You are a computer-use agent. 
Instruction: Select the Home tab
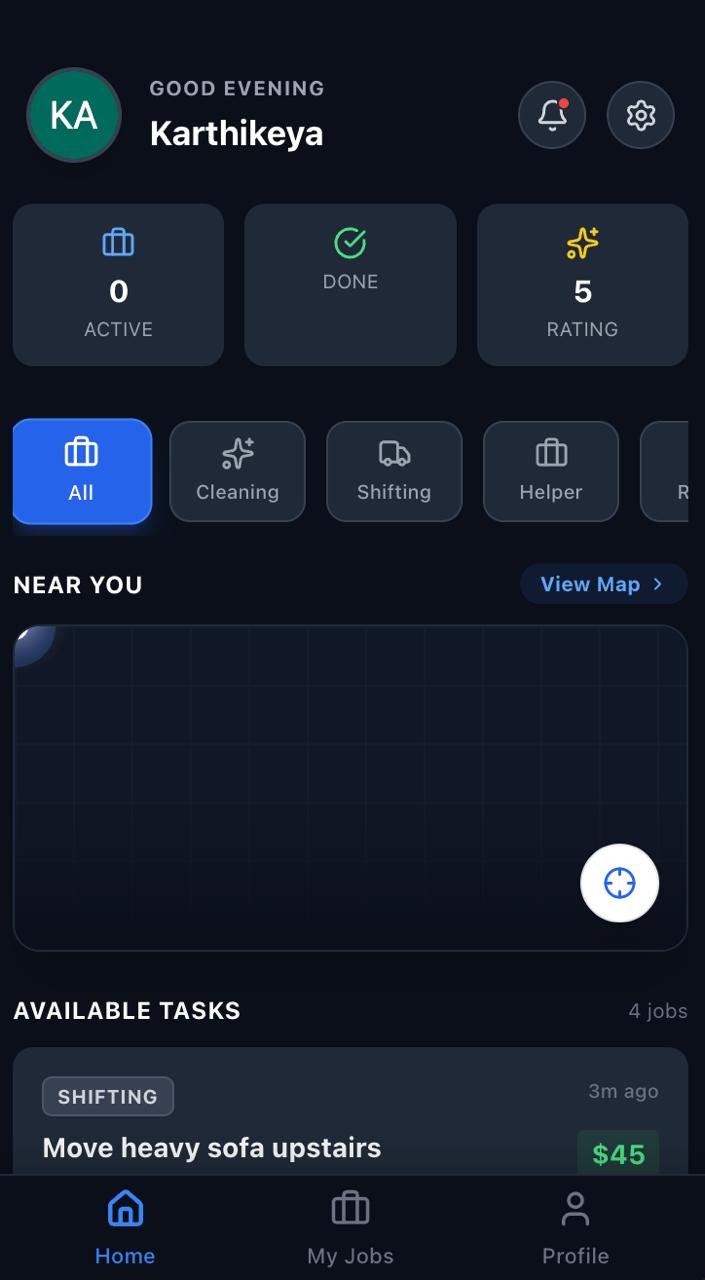pyautogui.click(x=125, y=1228)
